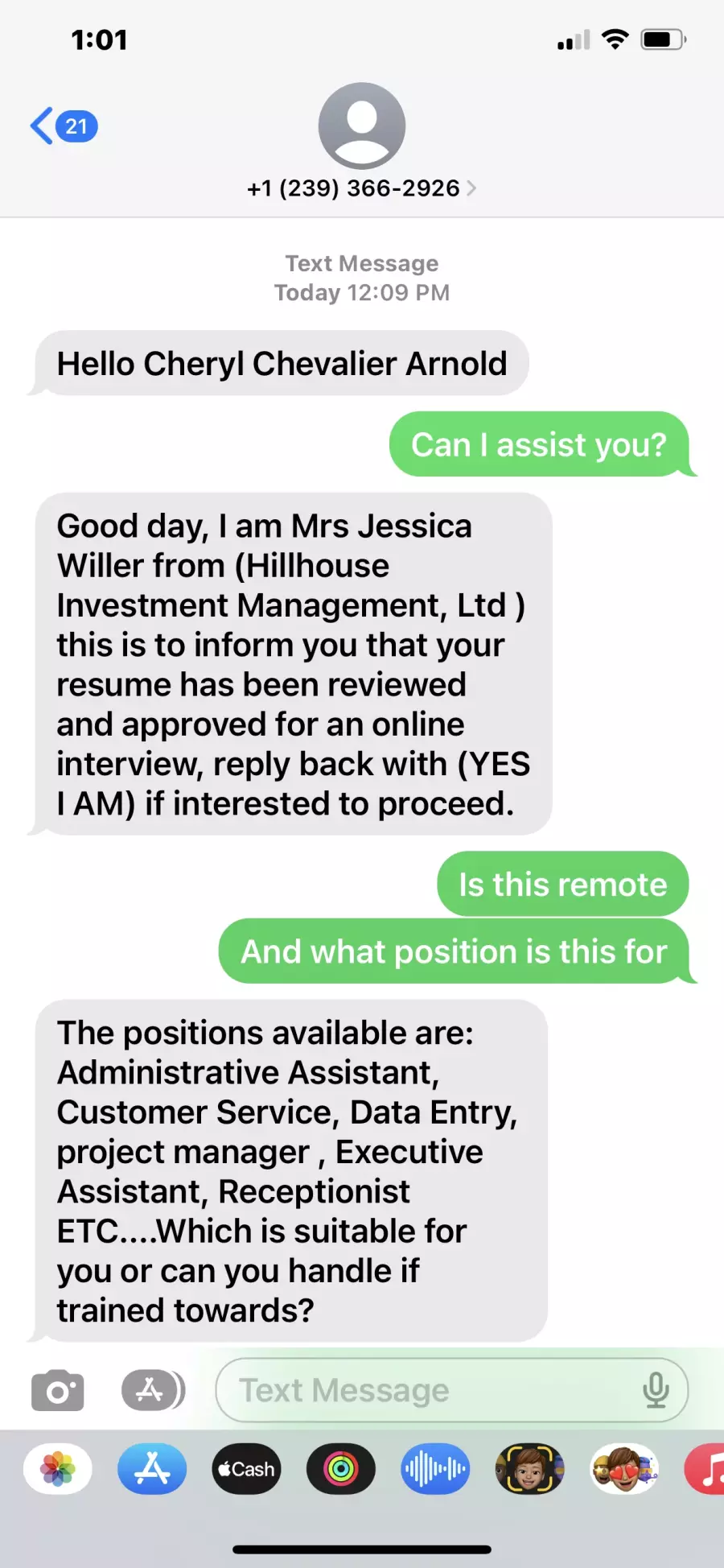Record an audio message with the microphone
This screenshot has width=724, height=1568.
pyautogui.click(x=656, y=1390)
